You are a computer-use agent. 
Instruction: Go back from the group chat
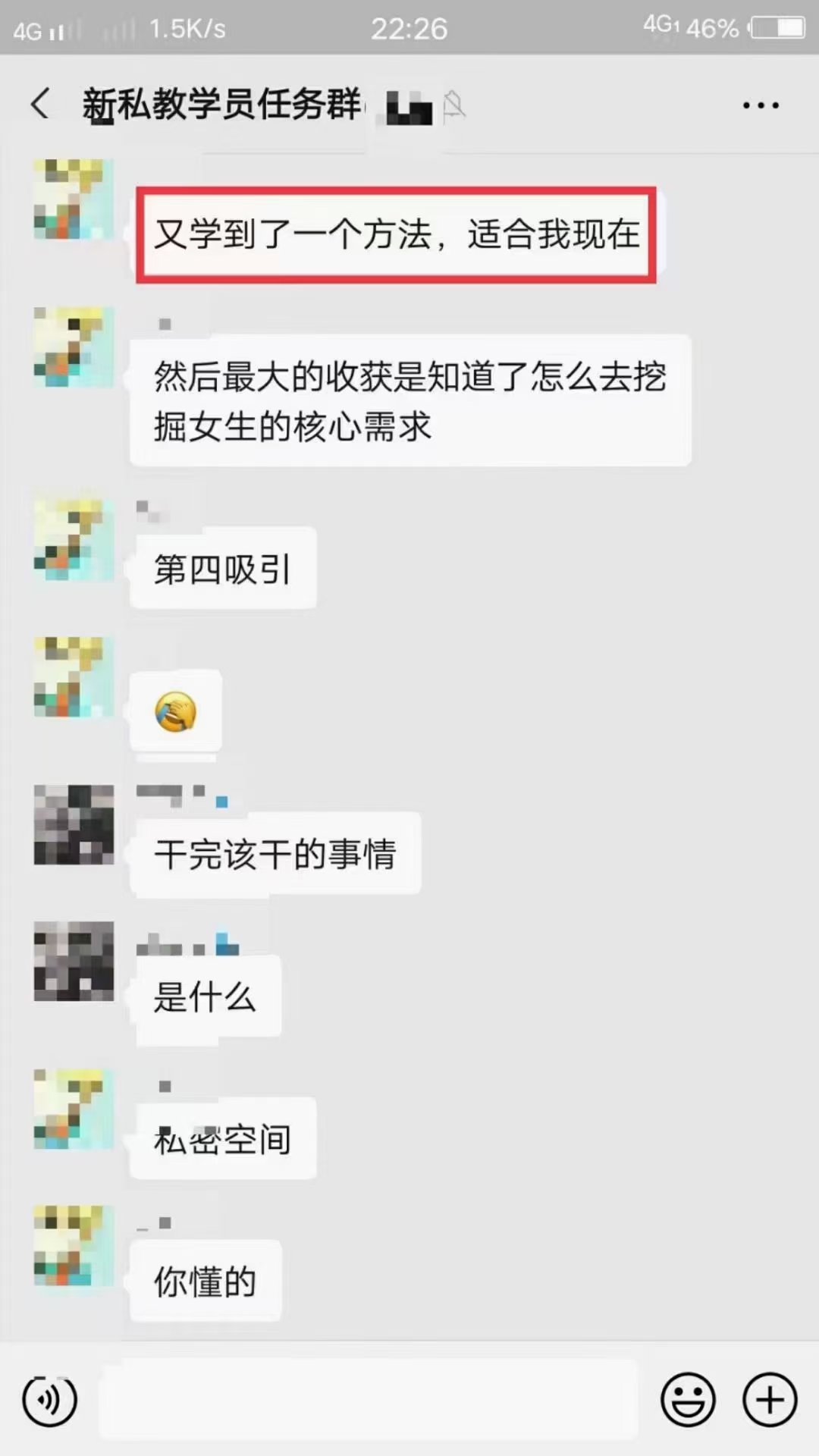(41, 104)
